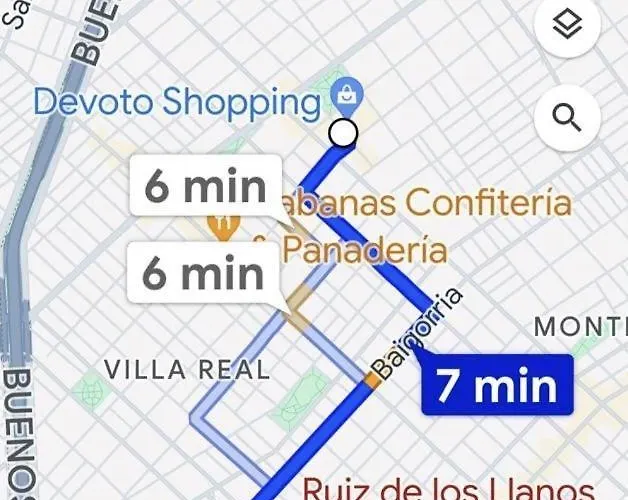Tap the search magnifier button
The height and width of the screenshot is (500, 628).
click(x=567, y=119)
